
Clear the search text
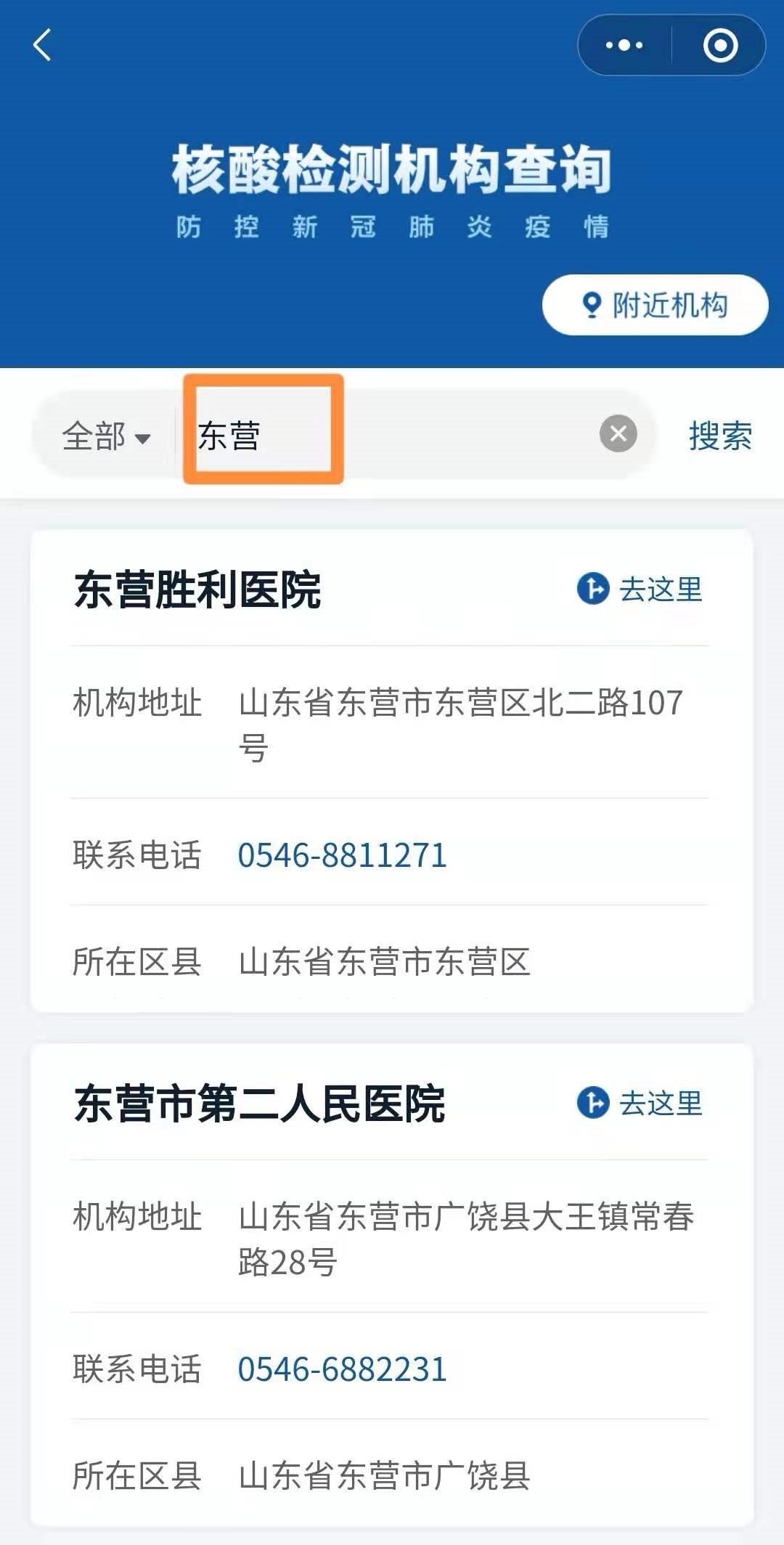click(618, 434)
